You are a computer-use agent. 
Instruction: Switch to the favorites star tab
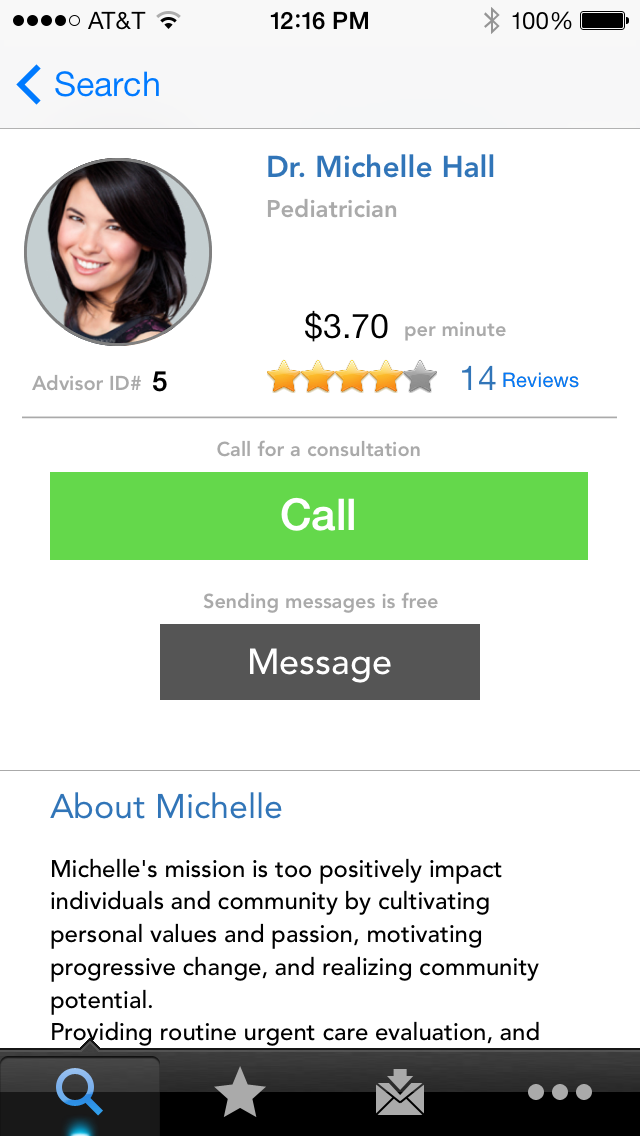[240, 1092]
